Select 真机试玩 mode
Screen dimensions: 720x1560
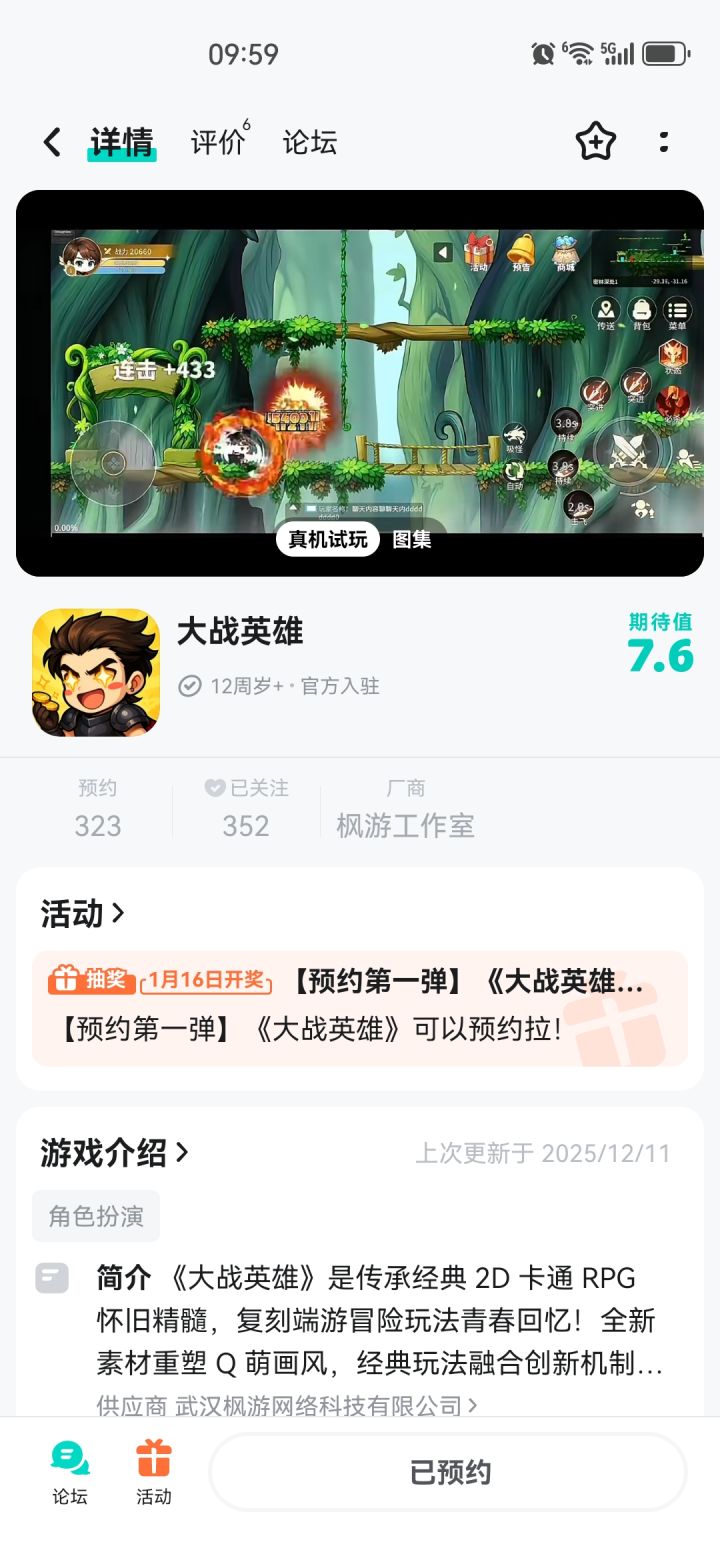tap(327, 539)
